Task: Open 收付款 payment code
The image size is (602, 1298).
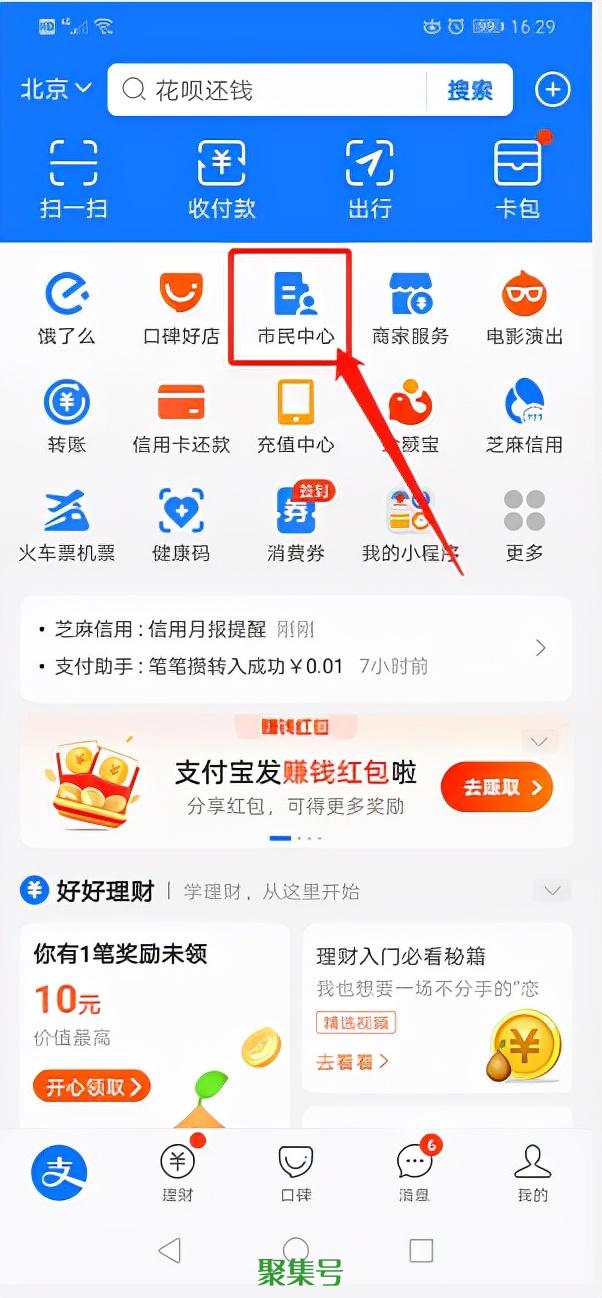Action: tap(222, 178)
